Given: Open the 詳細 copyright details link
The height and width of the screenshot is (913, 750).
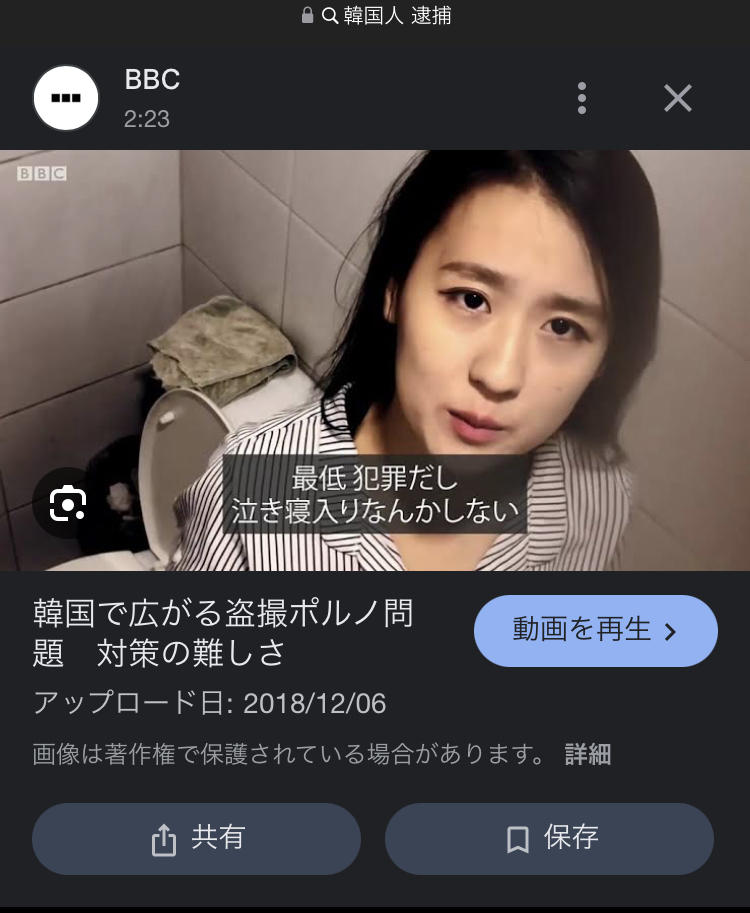Looking at the screenshot, I should (588, 755).
